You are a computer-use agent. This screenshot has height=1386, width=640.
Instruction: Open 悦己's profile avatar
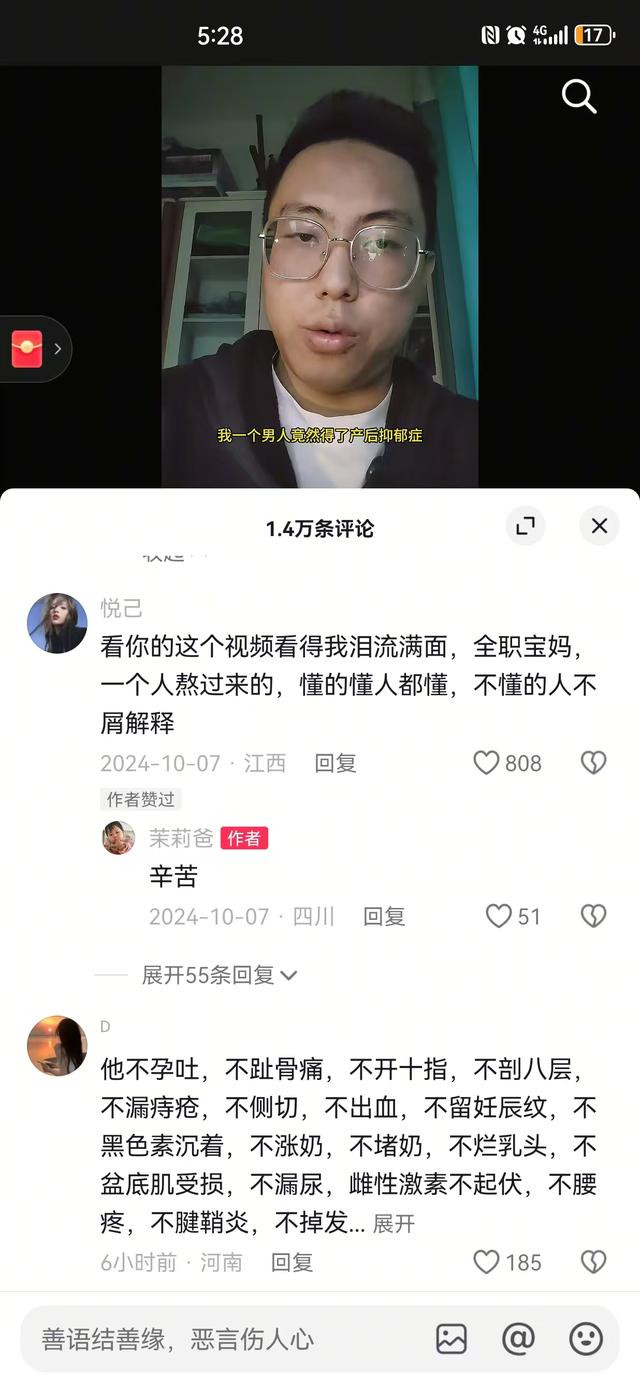[57, 623]
